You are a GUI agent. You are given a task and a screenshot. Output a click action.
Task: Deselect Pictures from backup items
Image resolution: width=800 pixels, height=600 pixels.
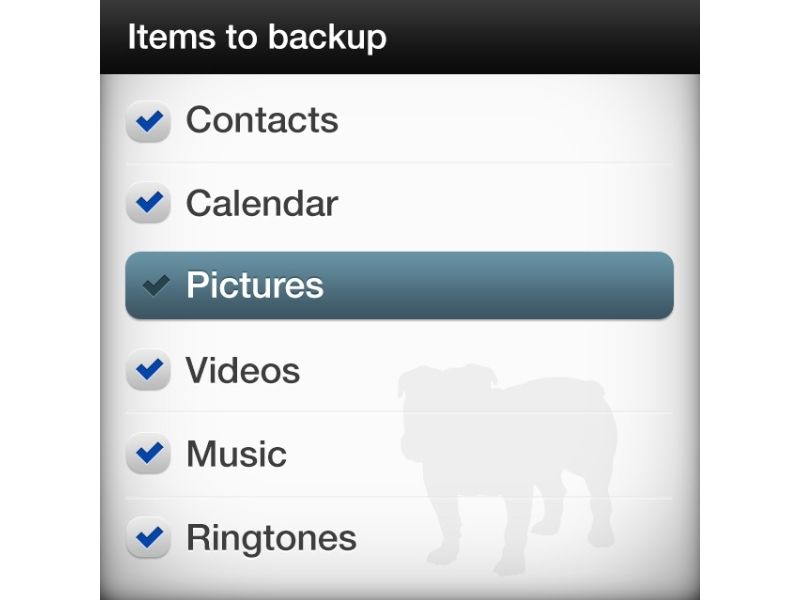(154, 287)
